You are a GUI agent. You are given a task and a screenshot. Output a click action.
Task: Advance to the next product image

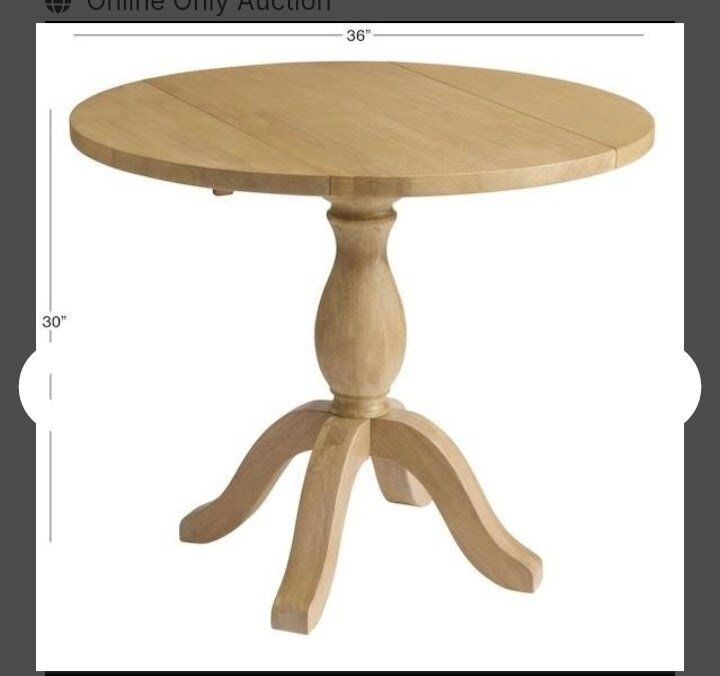(686, 387)
